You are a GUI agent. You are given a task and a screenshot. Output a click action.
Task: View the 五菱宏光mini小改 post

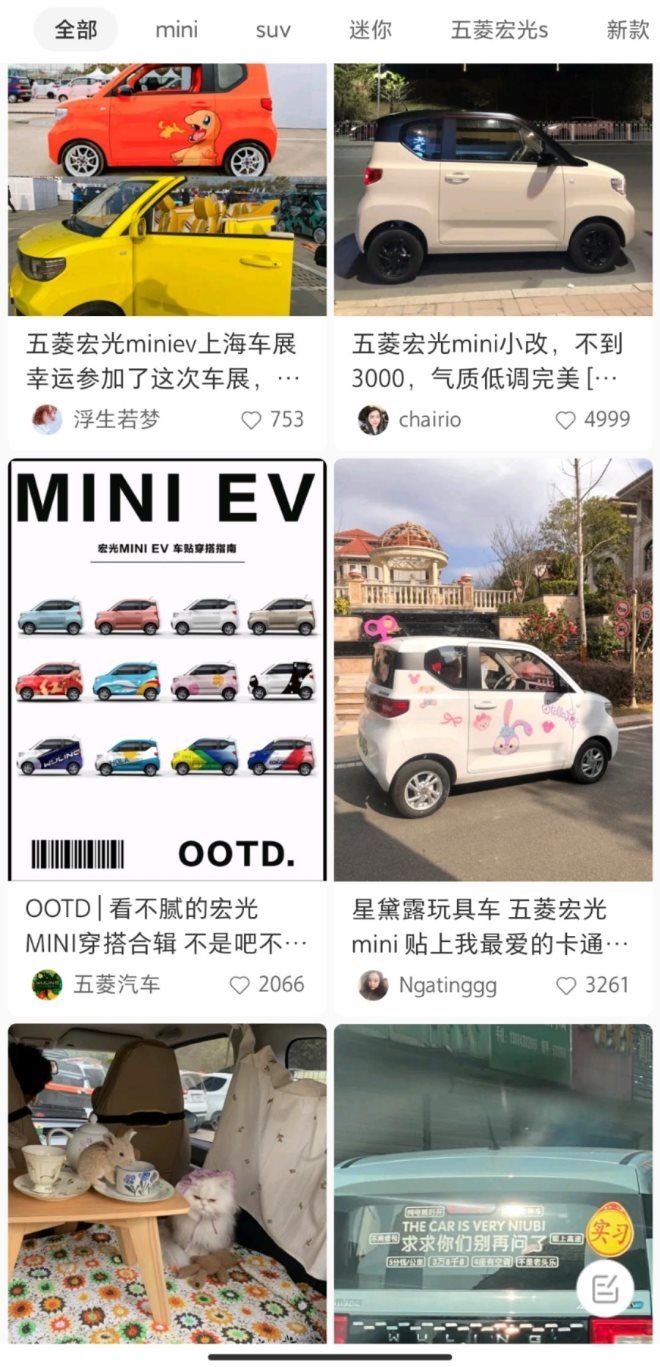493,190
